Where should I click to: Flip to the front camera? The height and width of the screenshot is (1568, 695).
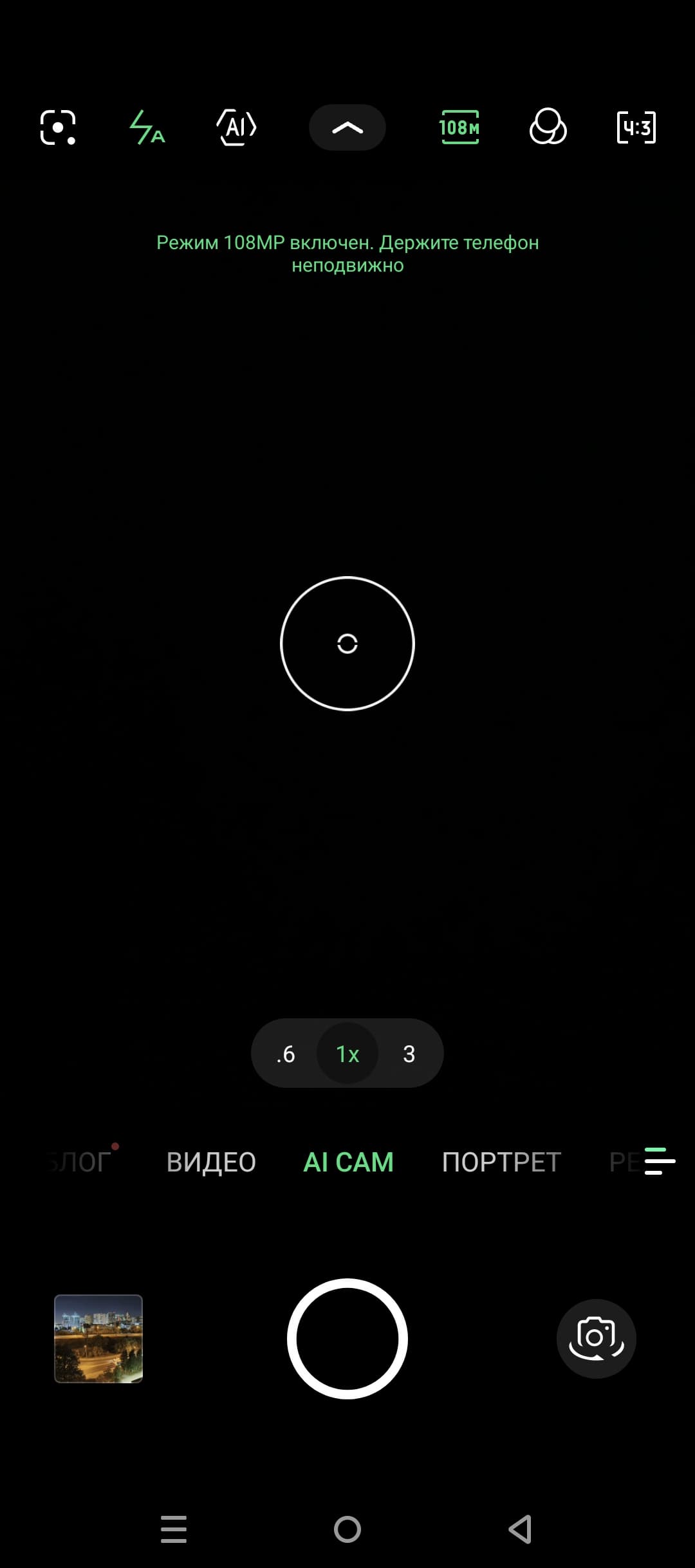[596, 1338]
